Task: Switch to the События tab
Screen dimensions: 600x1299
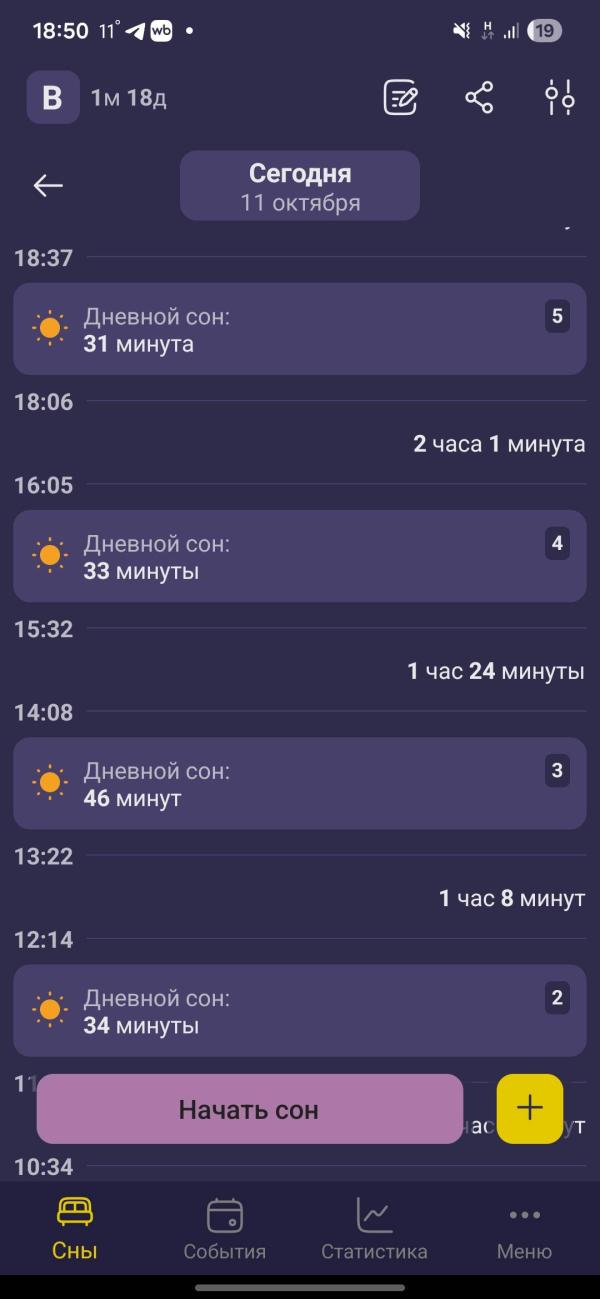Action: tap(225, 1230)
